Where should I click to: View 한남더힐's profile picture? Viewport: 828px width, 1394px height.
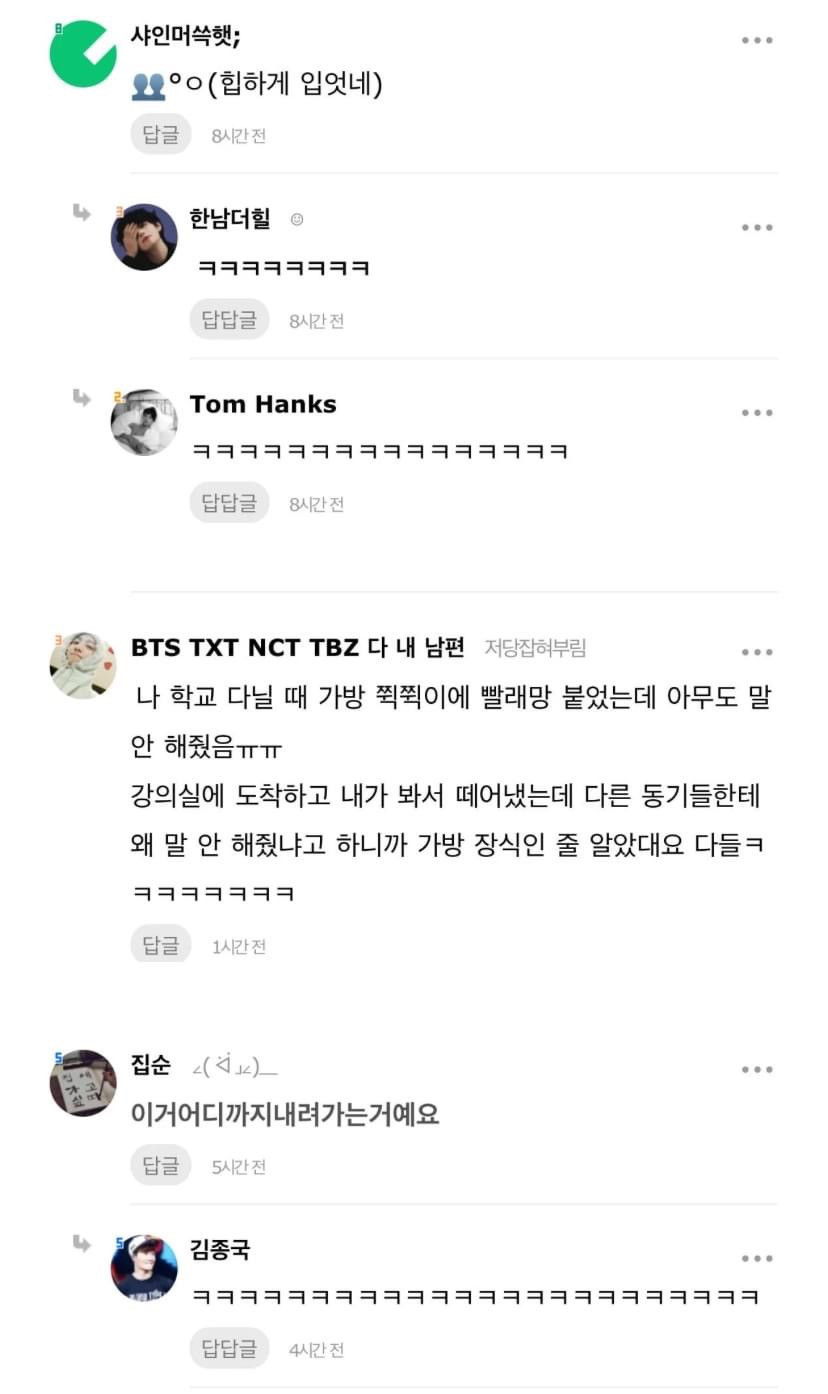tap(144, 237)
